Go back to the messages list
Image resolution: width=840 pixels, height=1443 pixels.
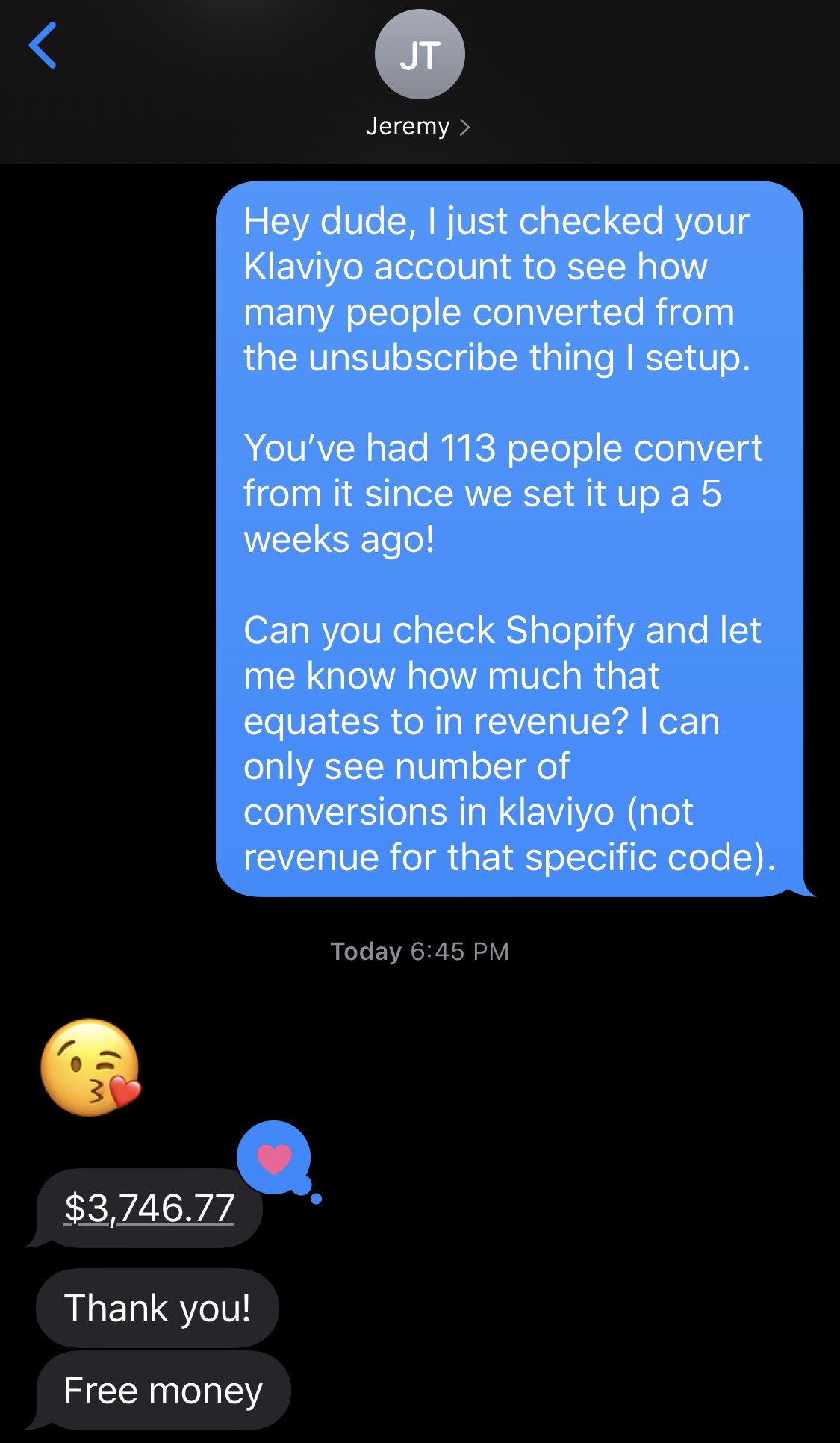[43, 46]
